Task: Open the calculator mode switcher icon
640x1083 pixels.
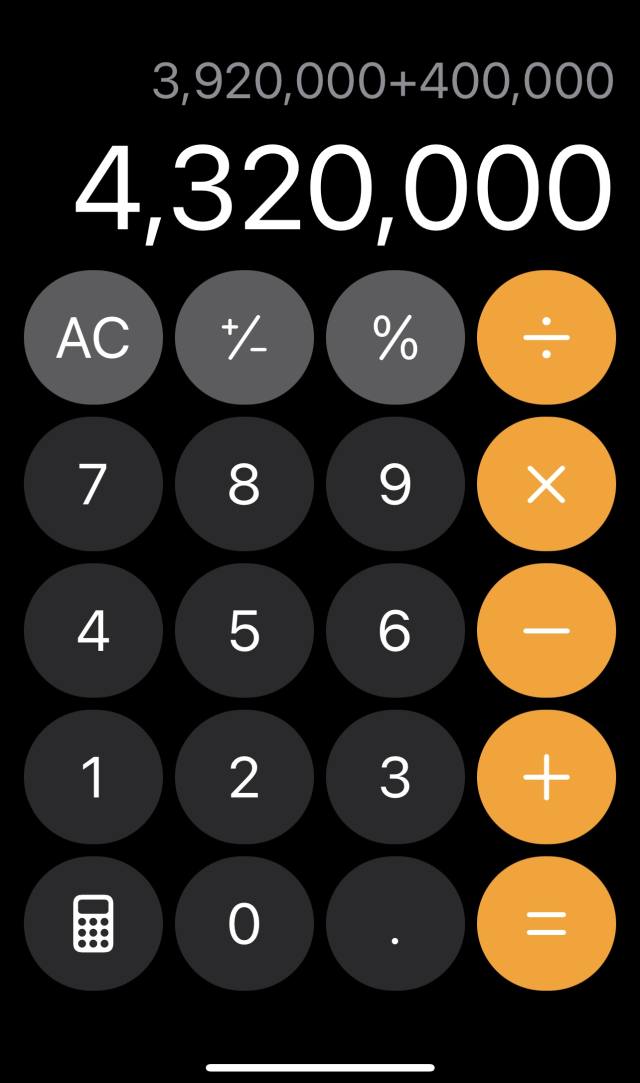Action: (x=93, y=923)
